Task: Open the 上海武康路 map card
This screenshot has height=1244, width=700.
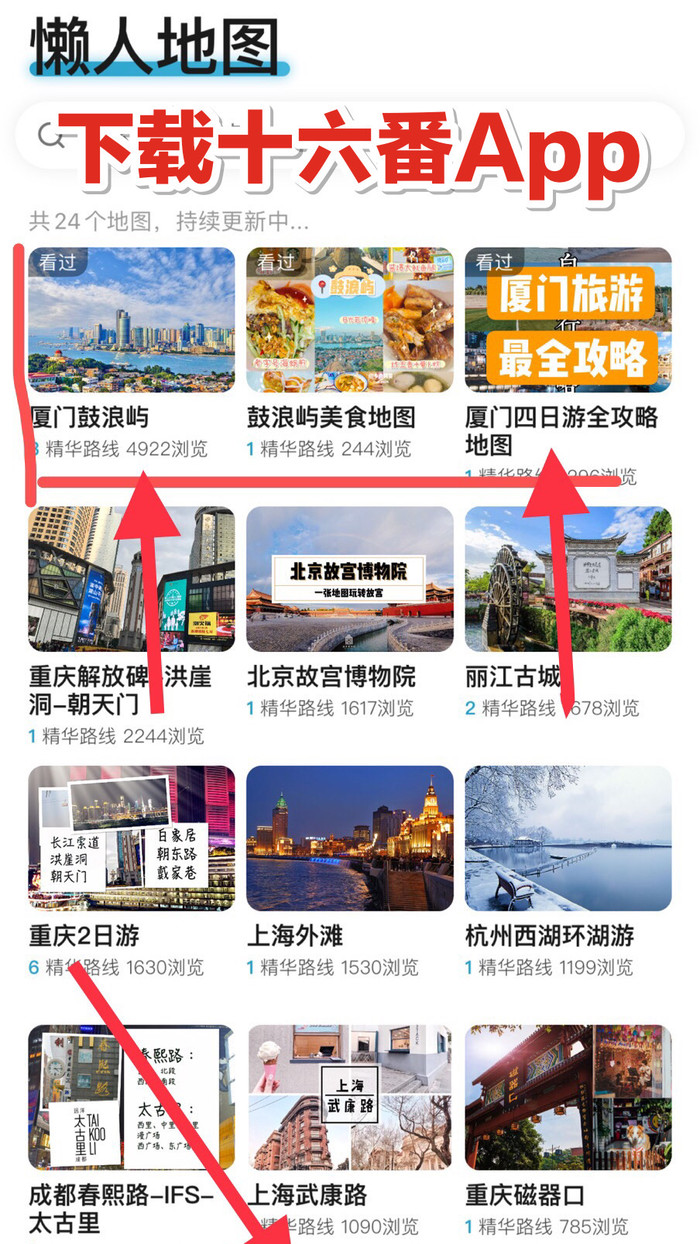Action: pyautogui.click(x=349, y=1097)
